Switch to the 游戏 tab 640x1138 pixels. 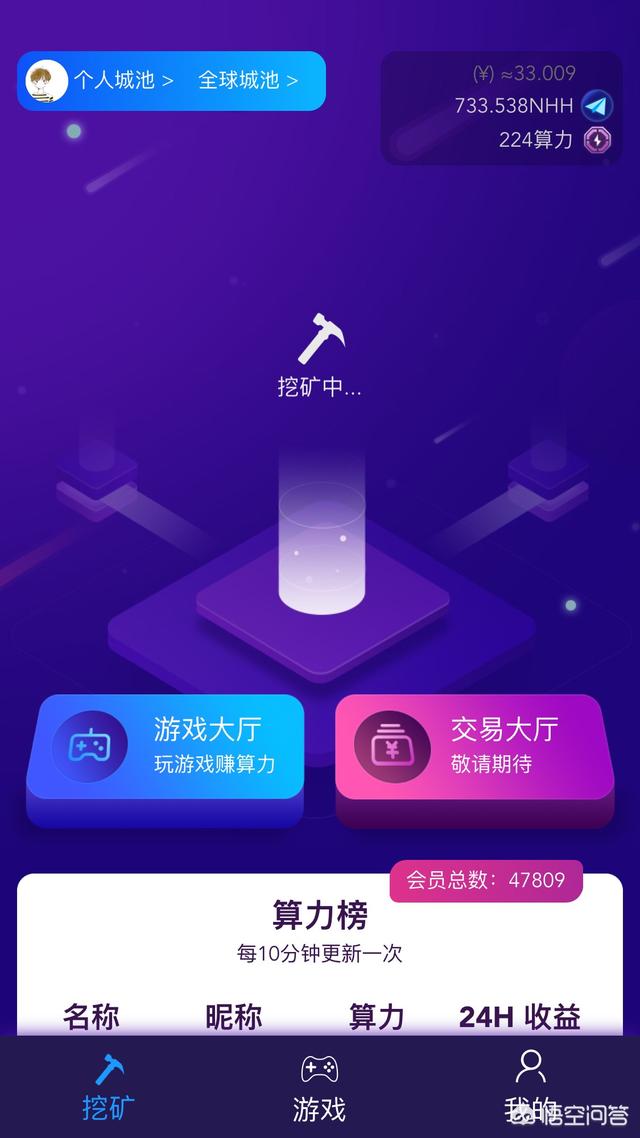click(319, 1087)
